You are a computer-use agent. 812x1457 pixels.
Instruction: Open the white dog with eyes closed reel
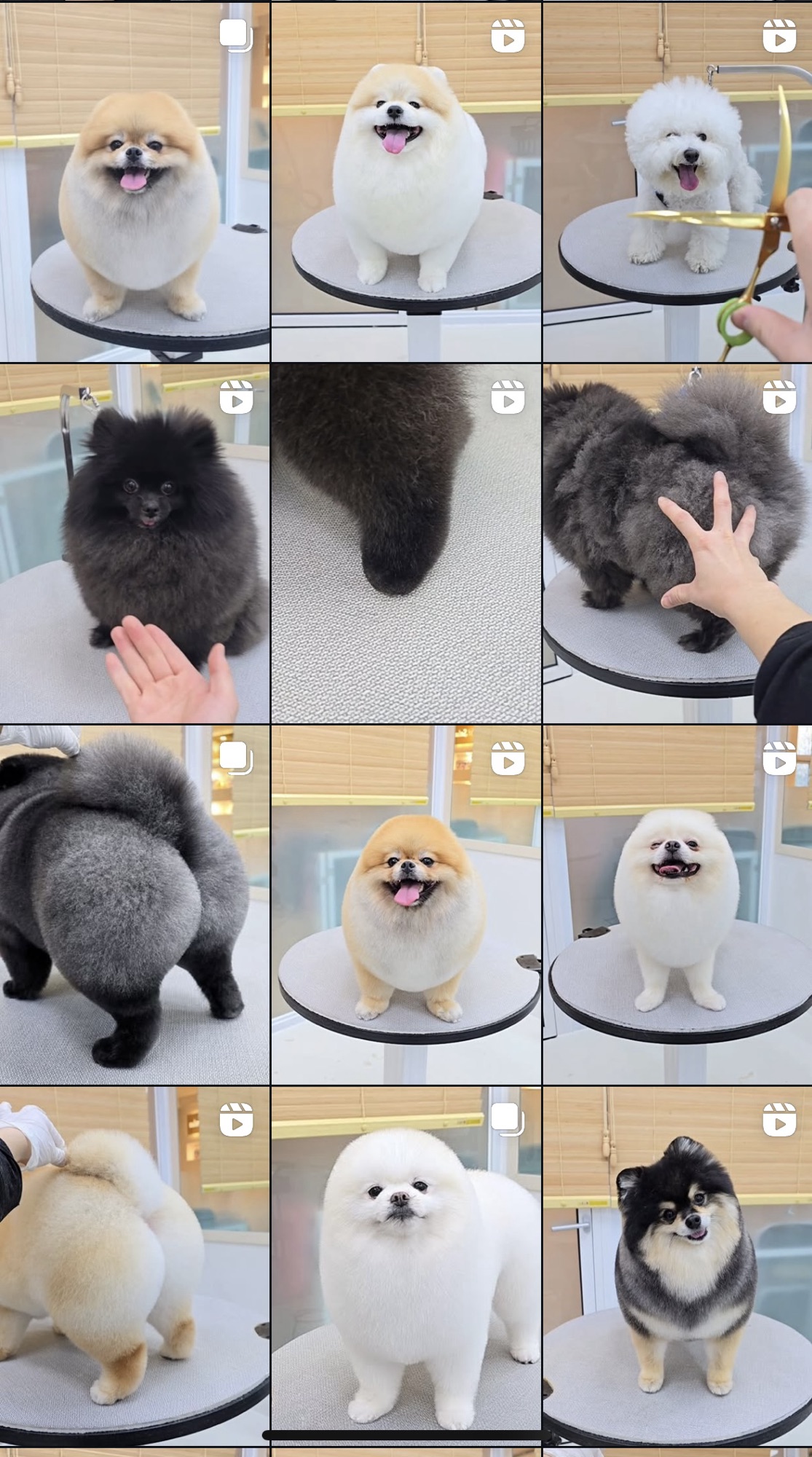[x=677, y=905]
